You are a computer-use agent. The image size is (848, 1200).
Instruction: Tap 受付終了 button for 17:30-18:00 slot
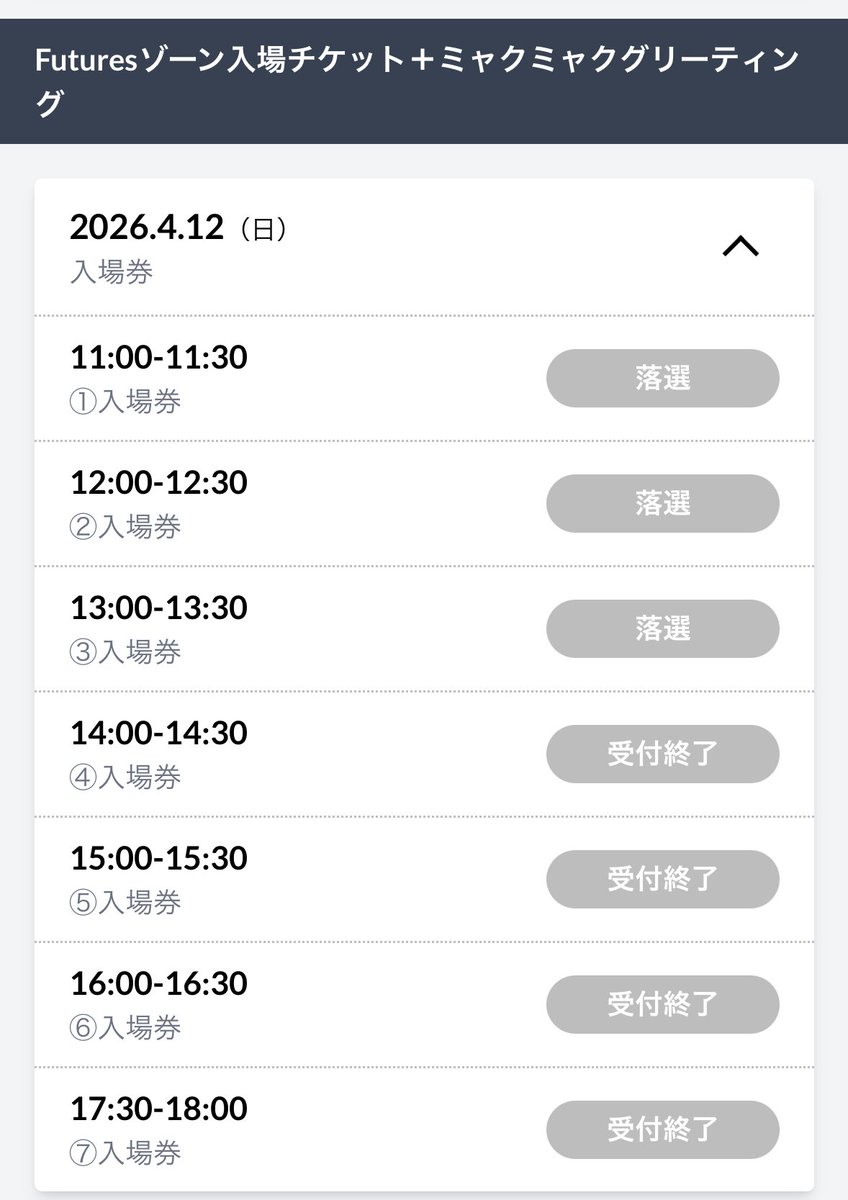662,1130
